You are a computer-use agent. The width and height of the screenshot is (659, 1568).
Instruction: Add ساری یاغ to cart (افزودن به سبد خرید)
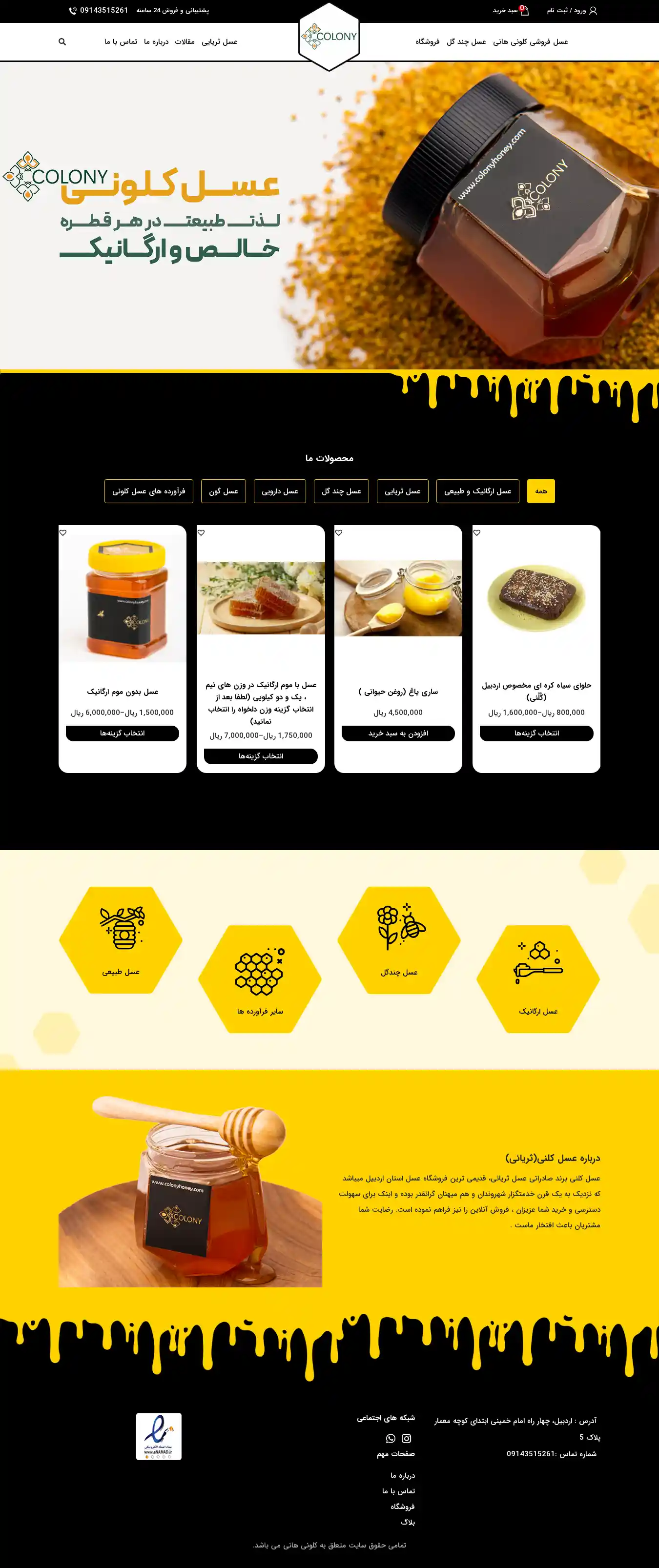pyautogui.click(x=398, y=733)
